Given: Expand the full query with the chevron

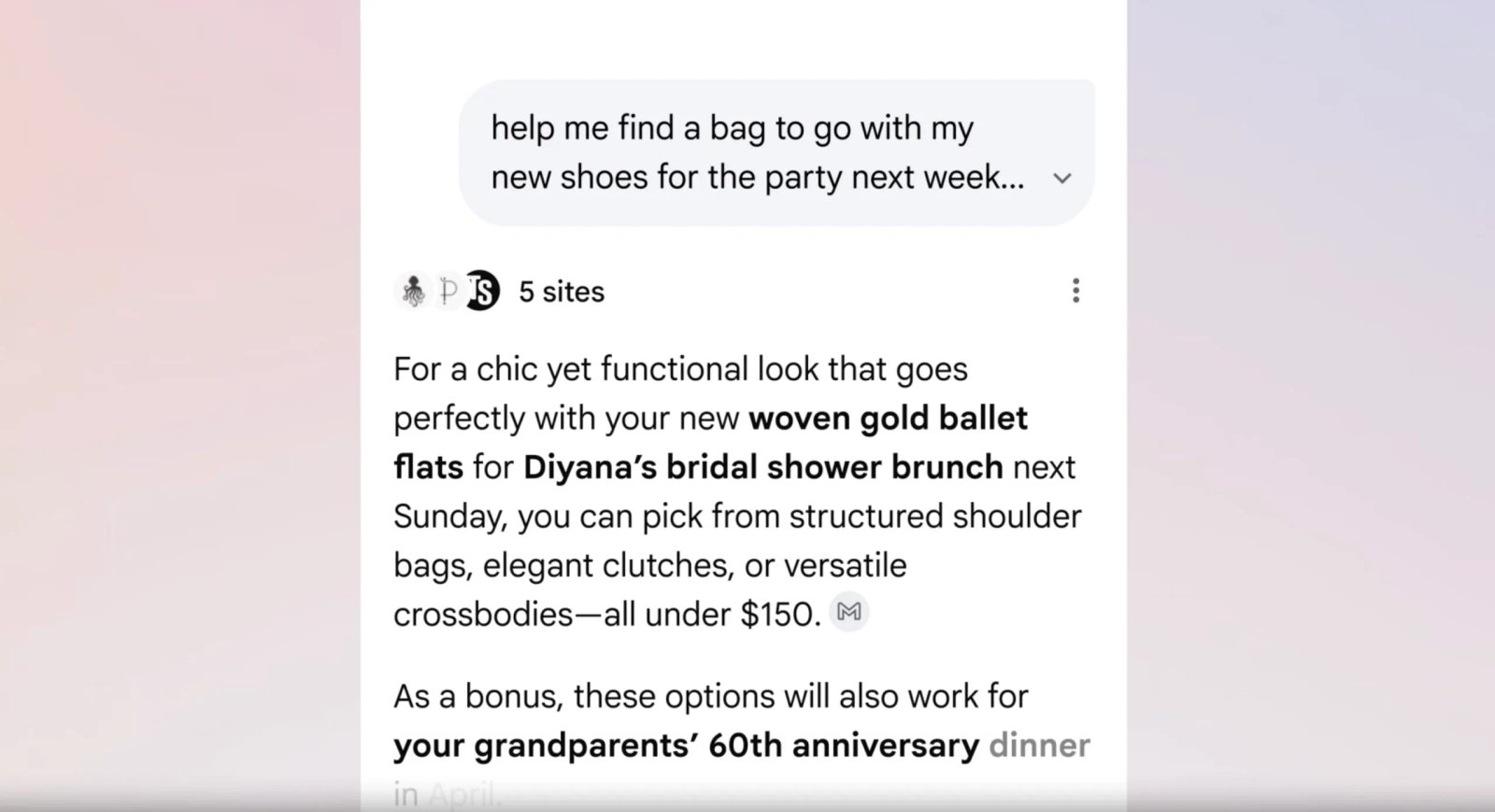Looking at the screenshot, I should coord(1061,178).
